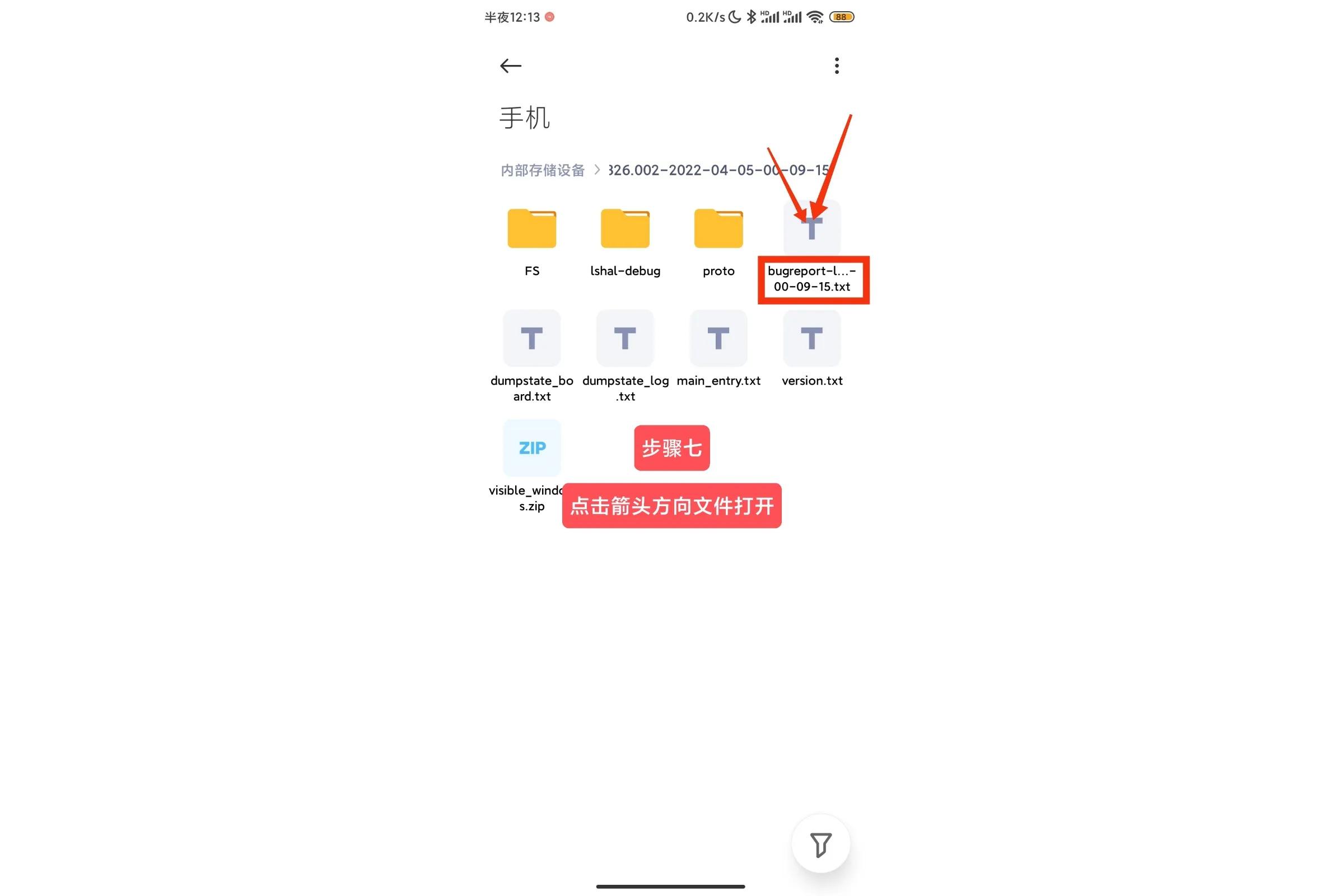Go back using the arrow icon
The width and height of the screenshot is (1344, 896).
(510, 66)
